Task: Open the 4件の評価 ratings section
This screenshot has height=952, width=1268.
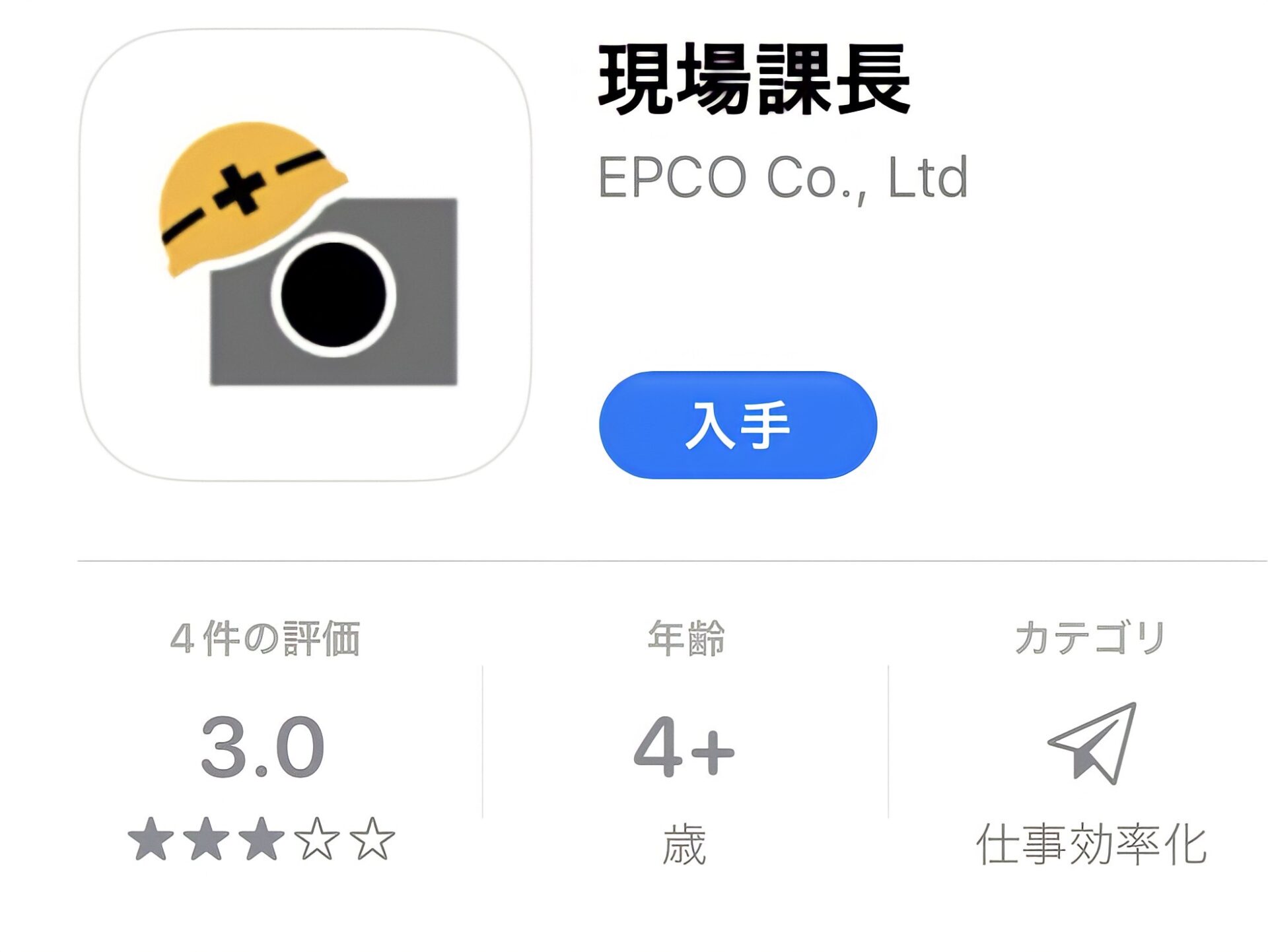Action: [x=263, y=746]
